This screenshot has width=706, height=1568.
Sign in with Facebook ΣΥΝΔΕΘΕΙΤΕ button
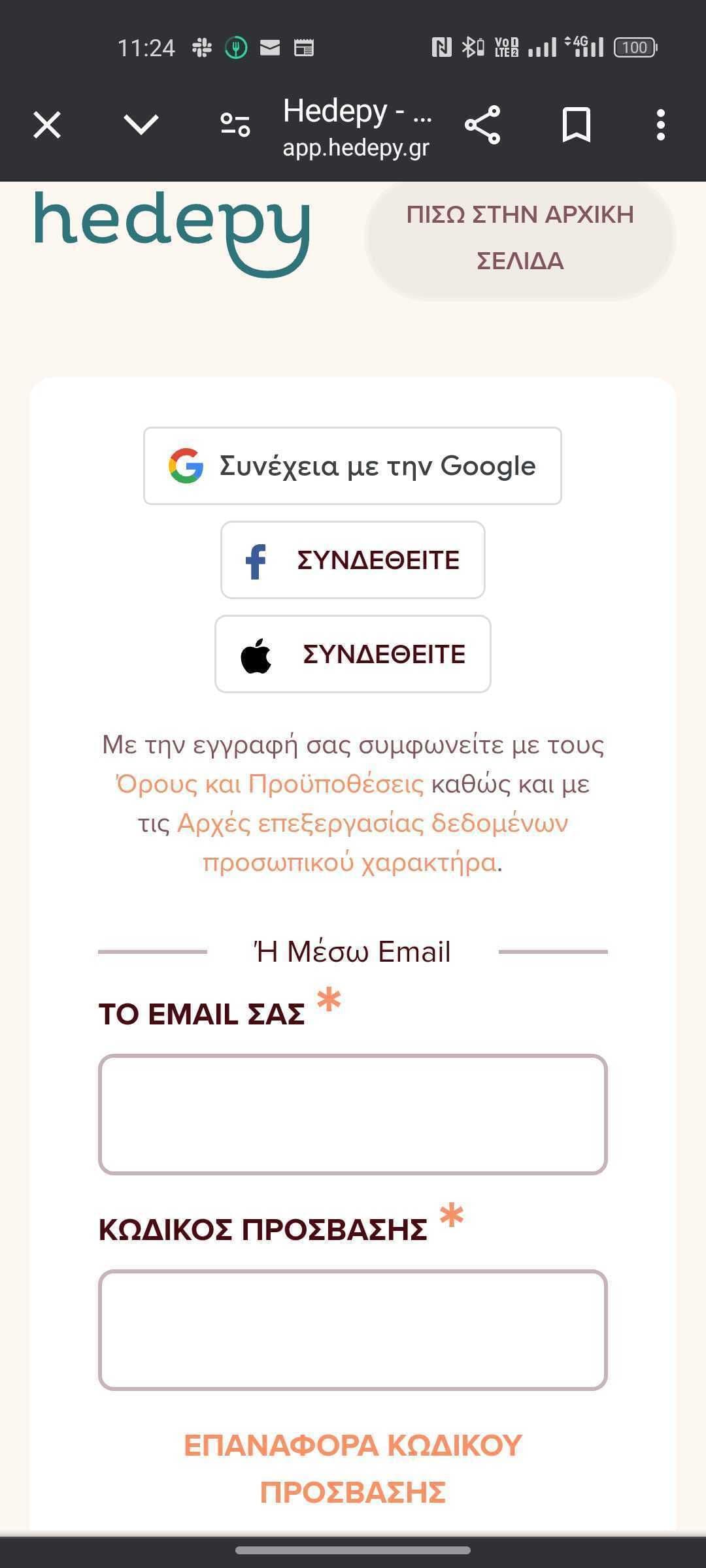[x=353, y=560]
